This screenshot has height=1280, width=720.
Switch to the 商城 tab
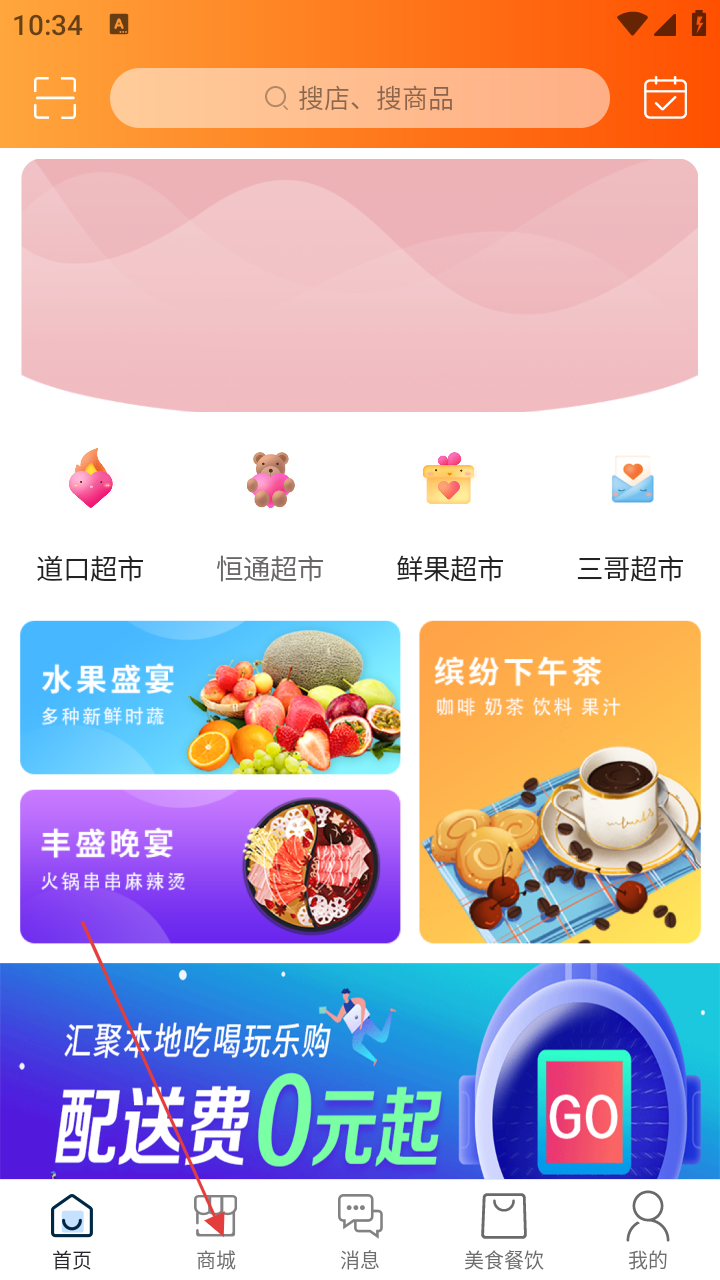point(216,1231)
